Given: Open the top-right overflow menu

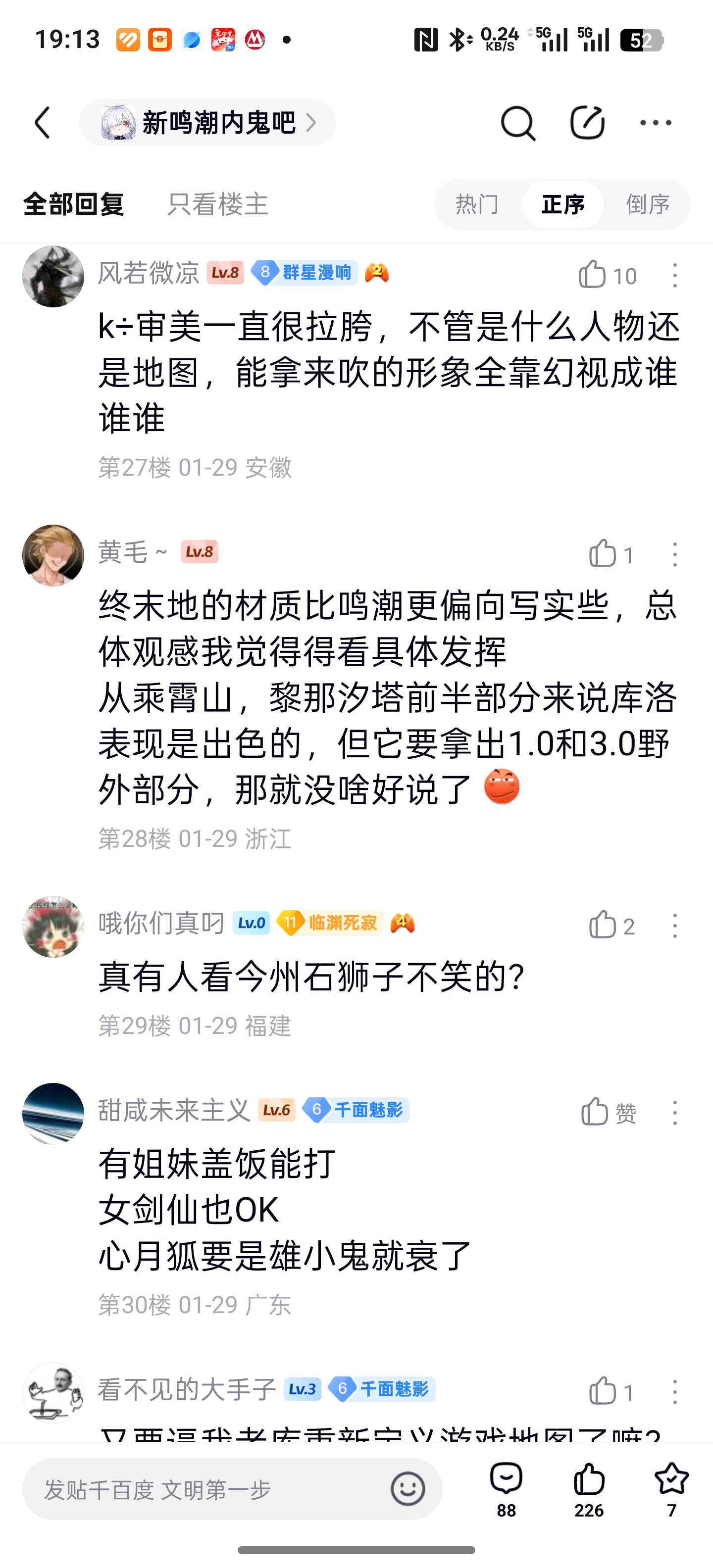Looking at the screenshot, I should (x=656, y=123).
